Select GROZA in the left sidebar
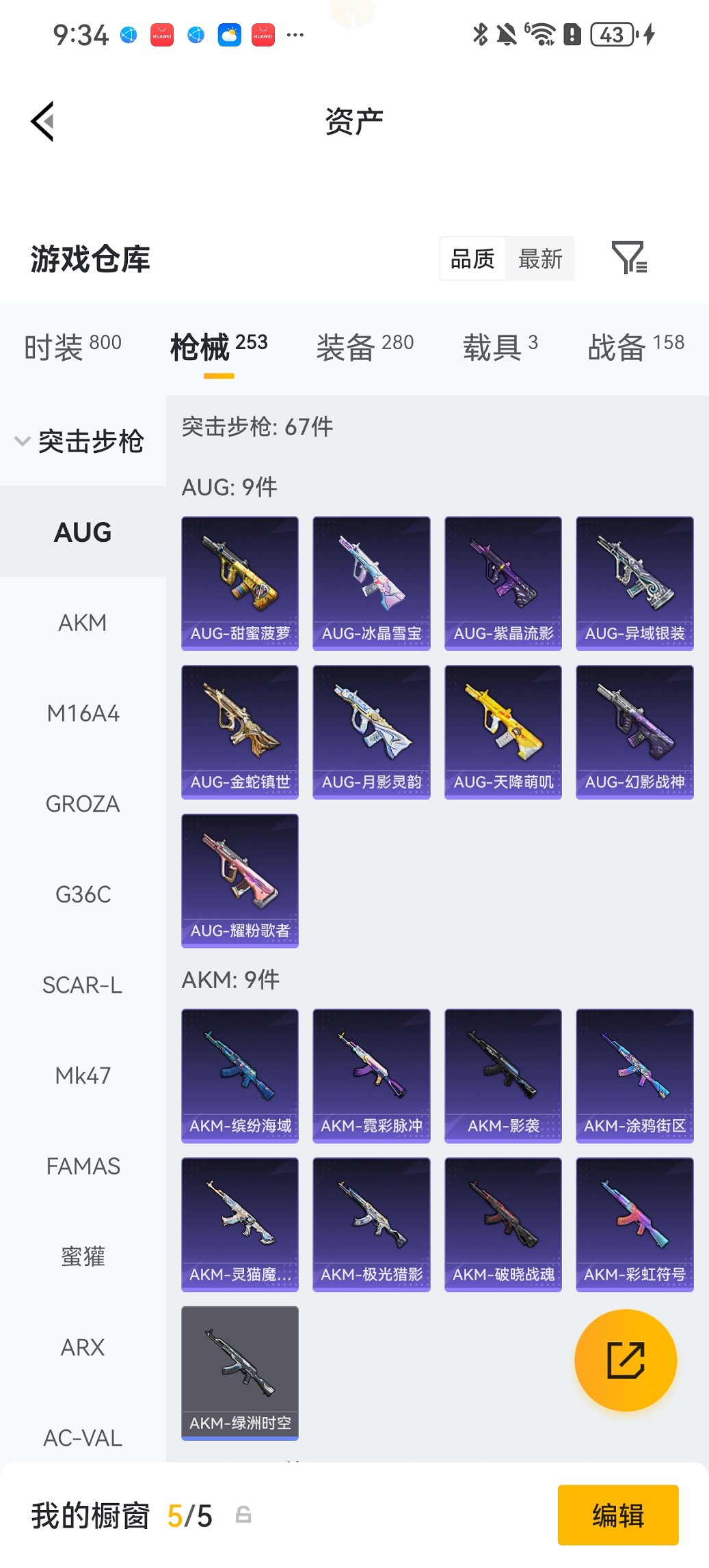The image size is (709, 1568). [82, 804]
